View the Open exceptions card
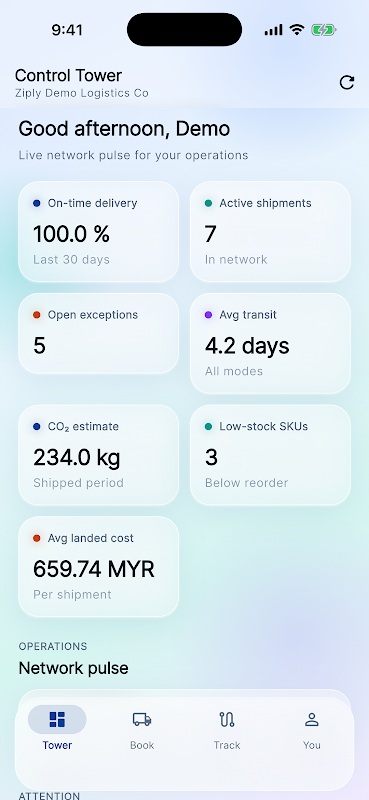Screen dimensions: 369x800 coord(99,334)
